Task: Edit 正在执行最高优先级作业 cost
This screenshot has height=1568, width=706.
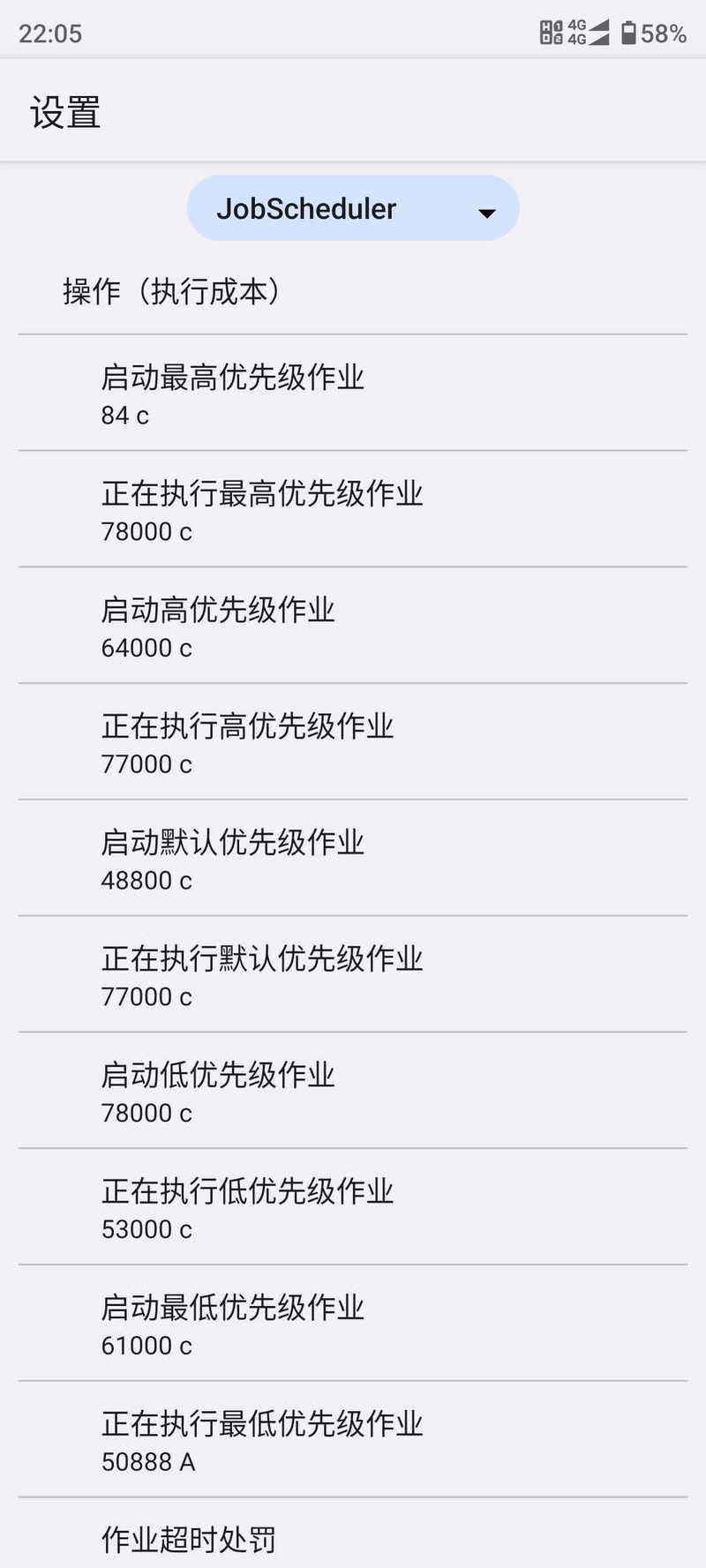Action: 353,510
